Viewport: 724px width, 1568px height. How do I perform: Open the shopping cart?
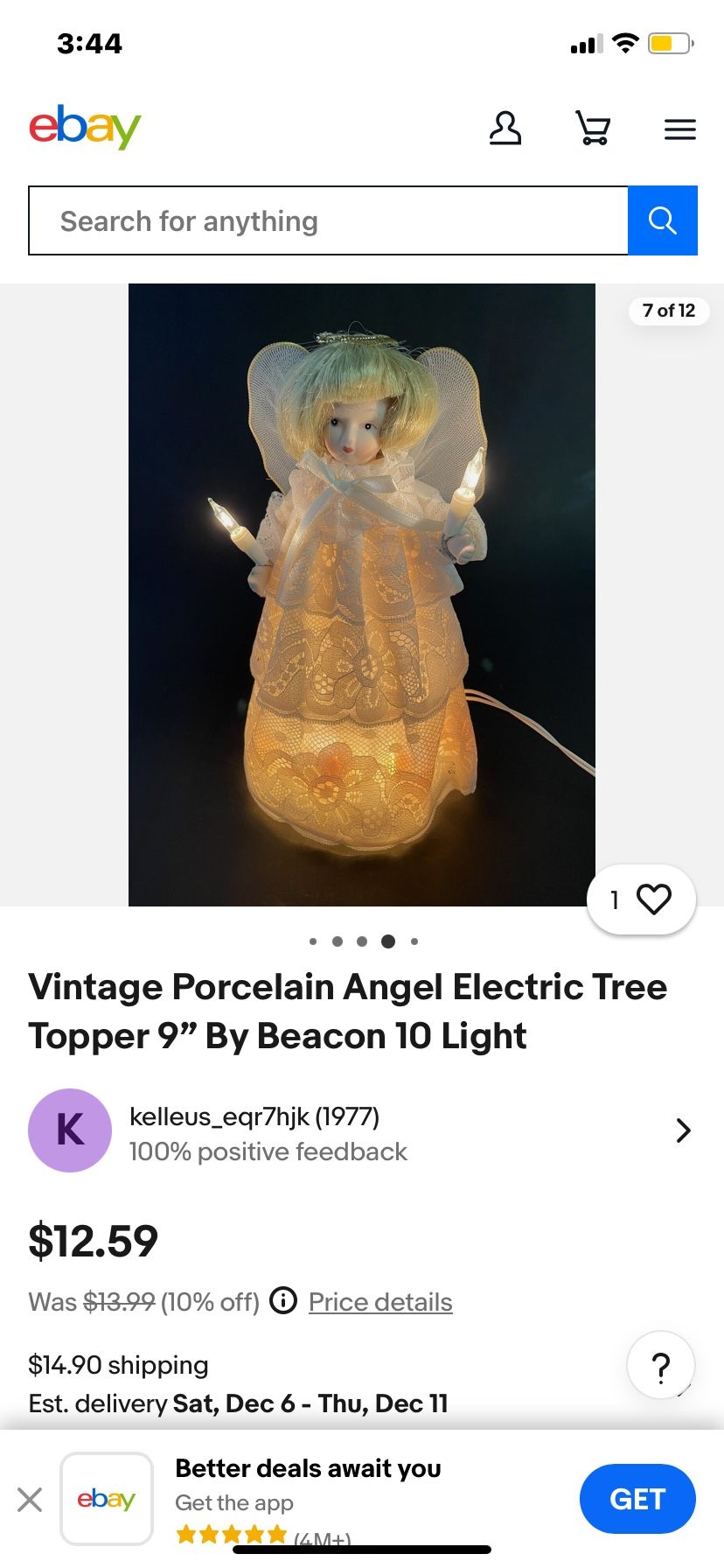pyautogui.click(x=593, y=129)
